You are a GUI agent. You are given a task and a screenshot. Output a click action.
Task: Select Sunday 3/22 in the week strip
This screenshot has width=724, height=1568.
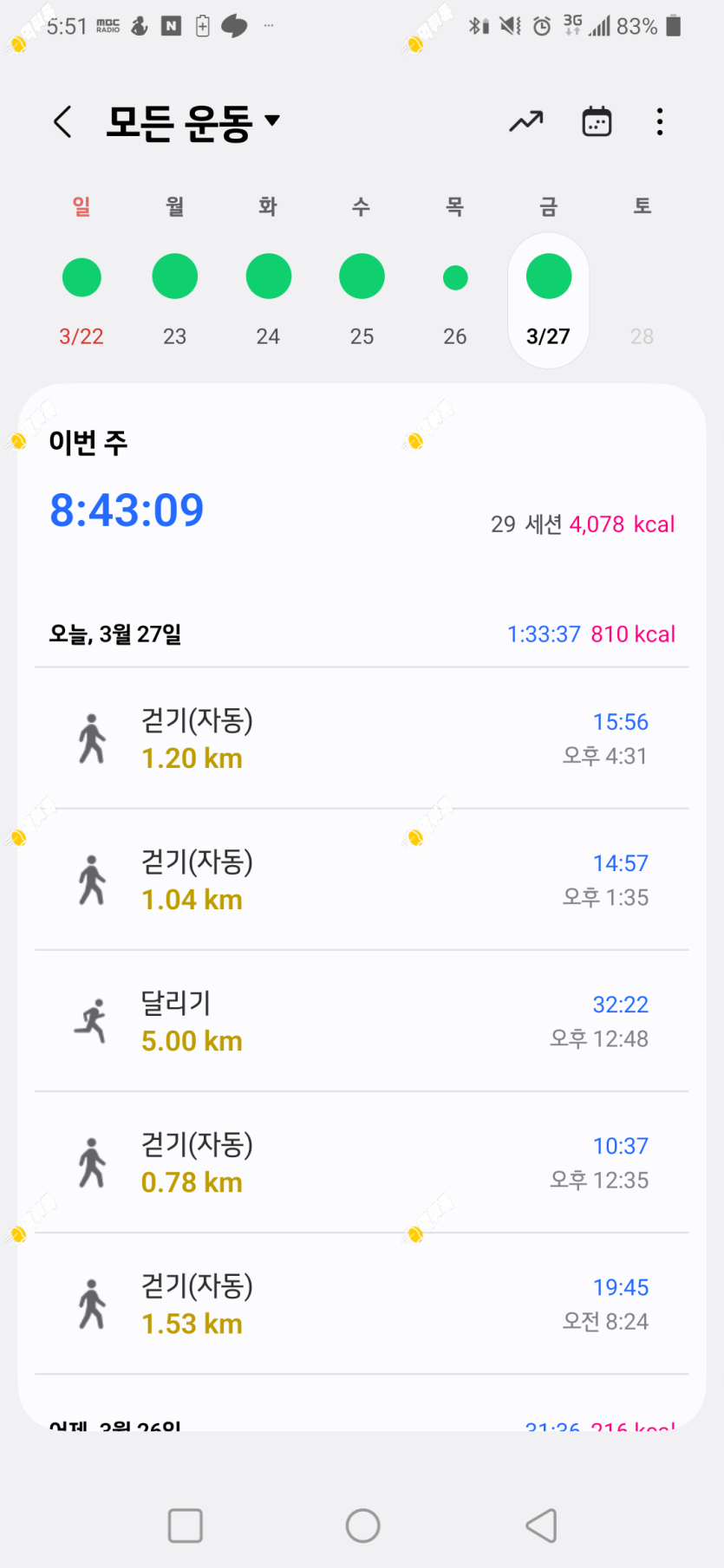(x=82, y=277)
